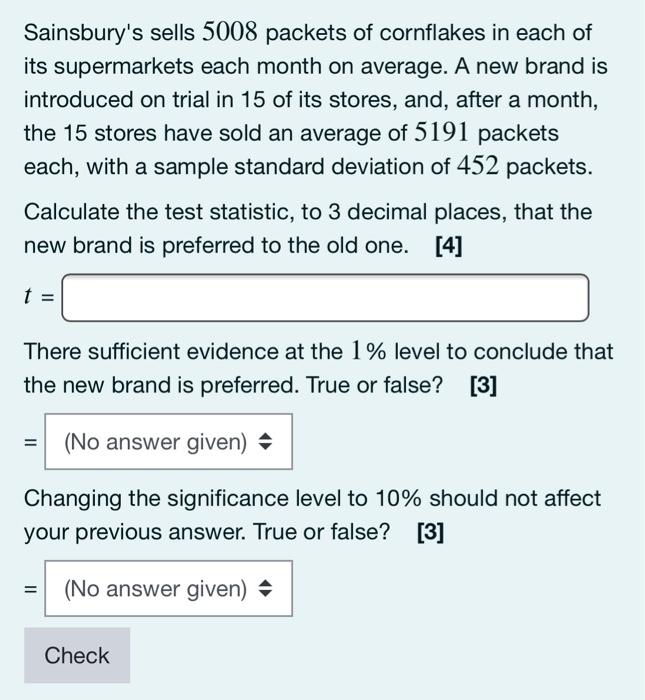
Task: Open the dropdown under the 1% level question
Action: tap(168, 442)
